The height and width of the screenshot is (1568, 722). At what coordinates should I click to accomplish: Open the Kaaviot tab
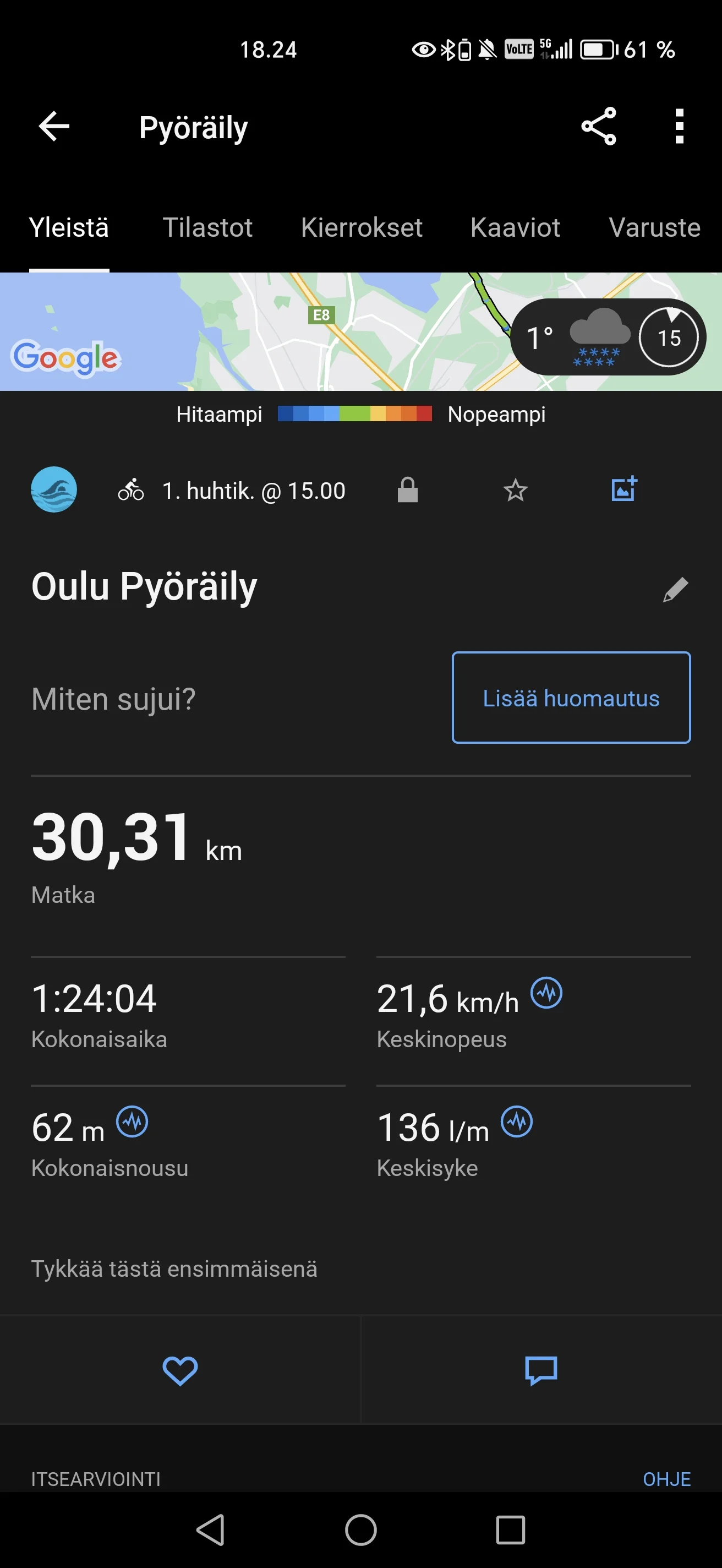point(515,227)
